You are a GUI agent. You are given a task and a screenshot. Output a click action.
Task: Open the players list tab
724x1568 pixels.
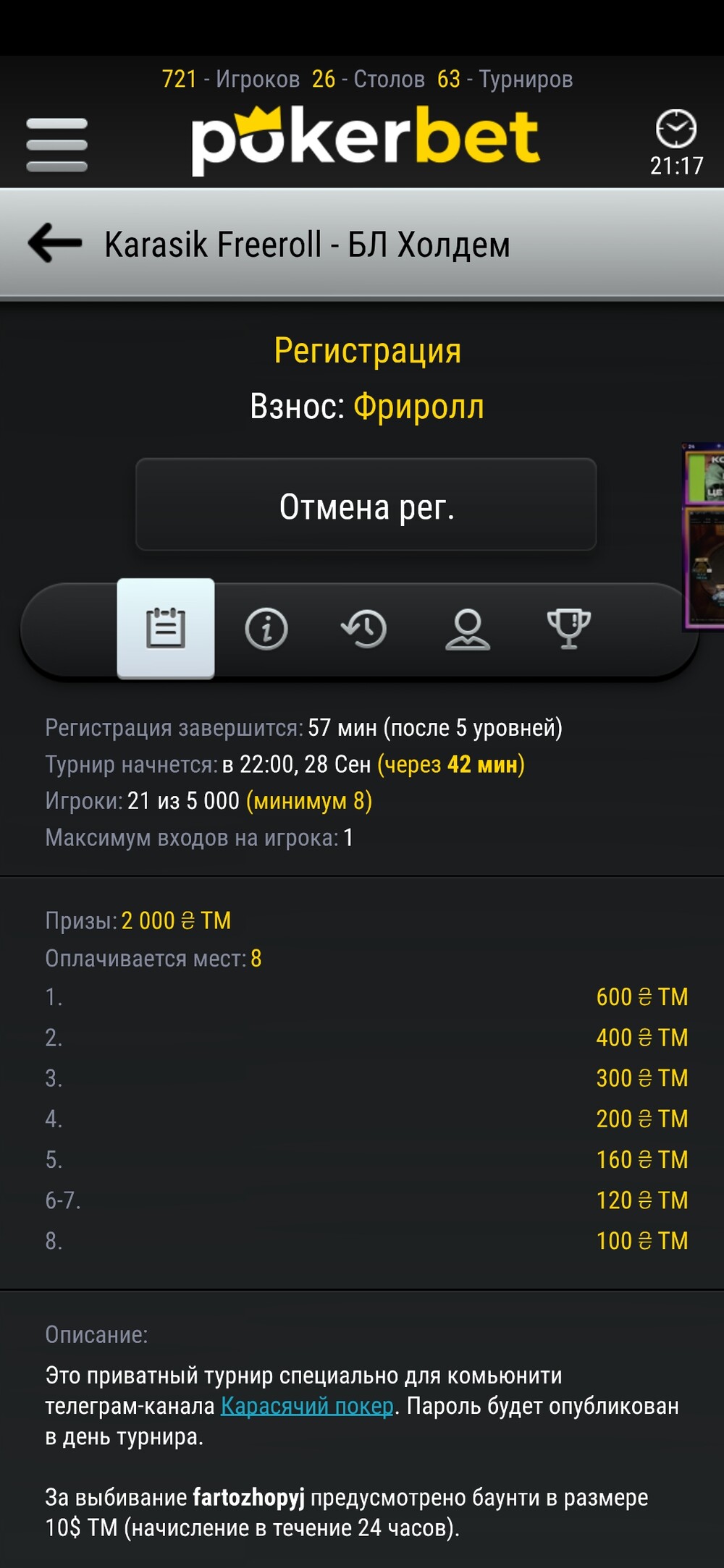467,628
